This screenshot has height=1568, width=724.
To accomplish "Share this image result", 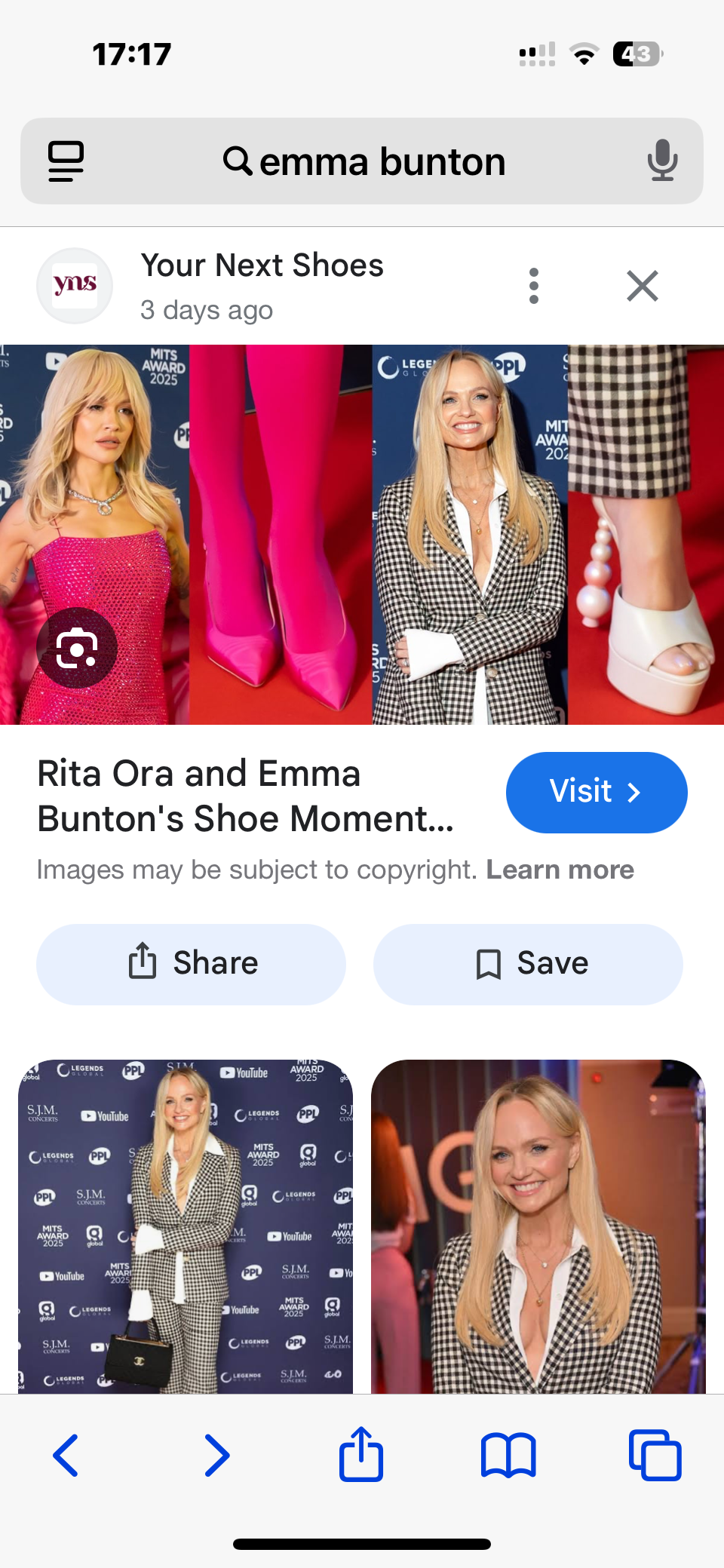I will pyautogui.click(x=192, y=963).
